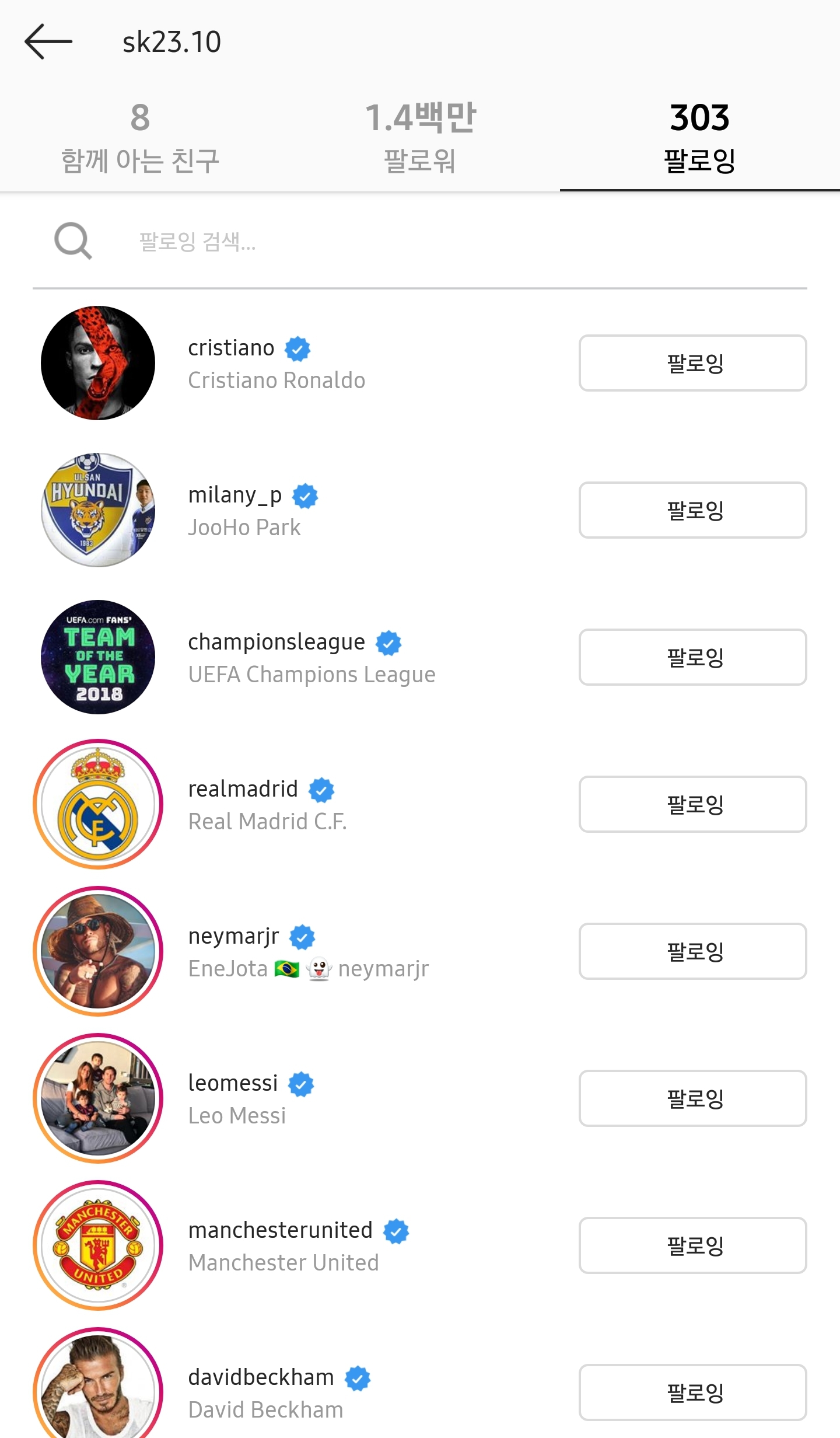Open cristiano's profile row
This screenshot has height=1438, width=840.
pyautogui.click(x=276, y=363)
